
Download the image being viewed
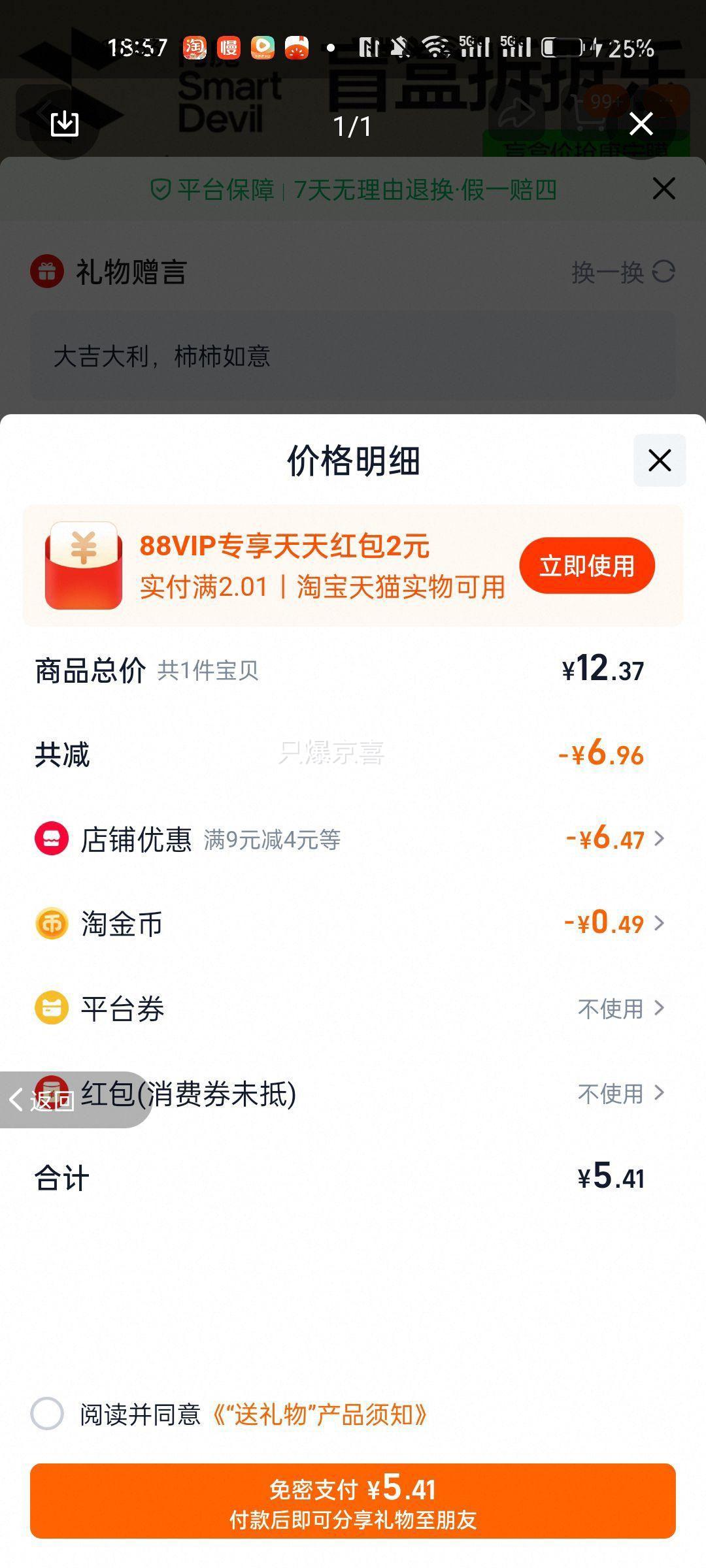coord(65,123)
